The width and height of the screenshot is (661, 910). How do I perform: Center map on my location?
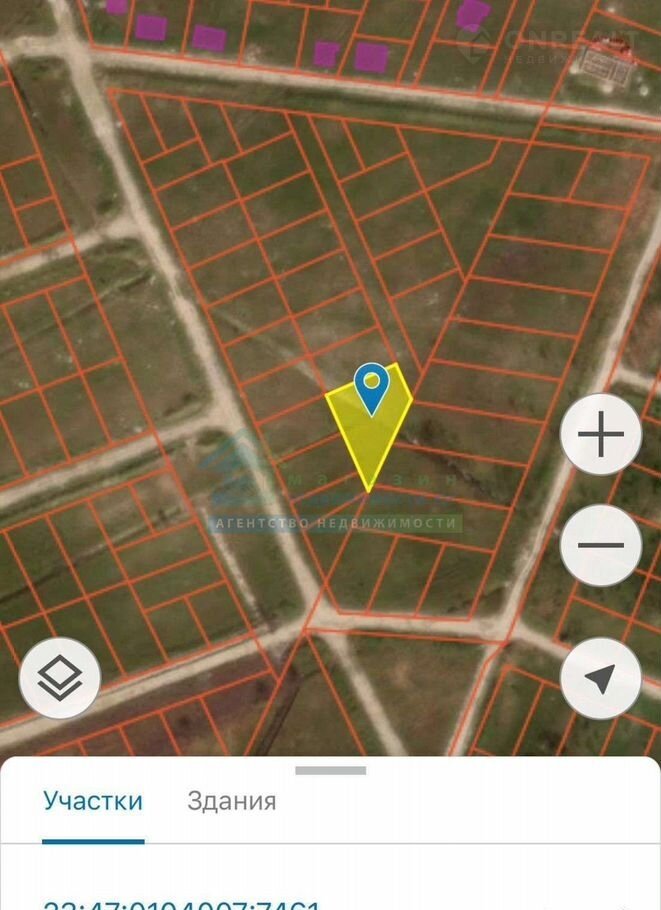pos(600,679)
